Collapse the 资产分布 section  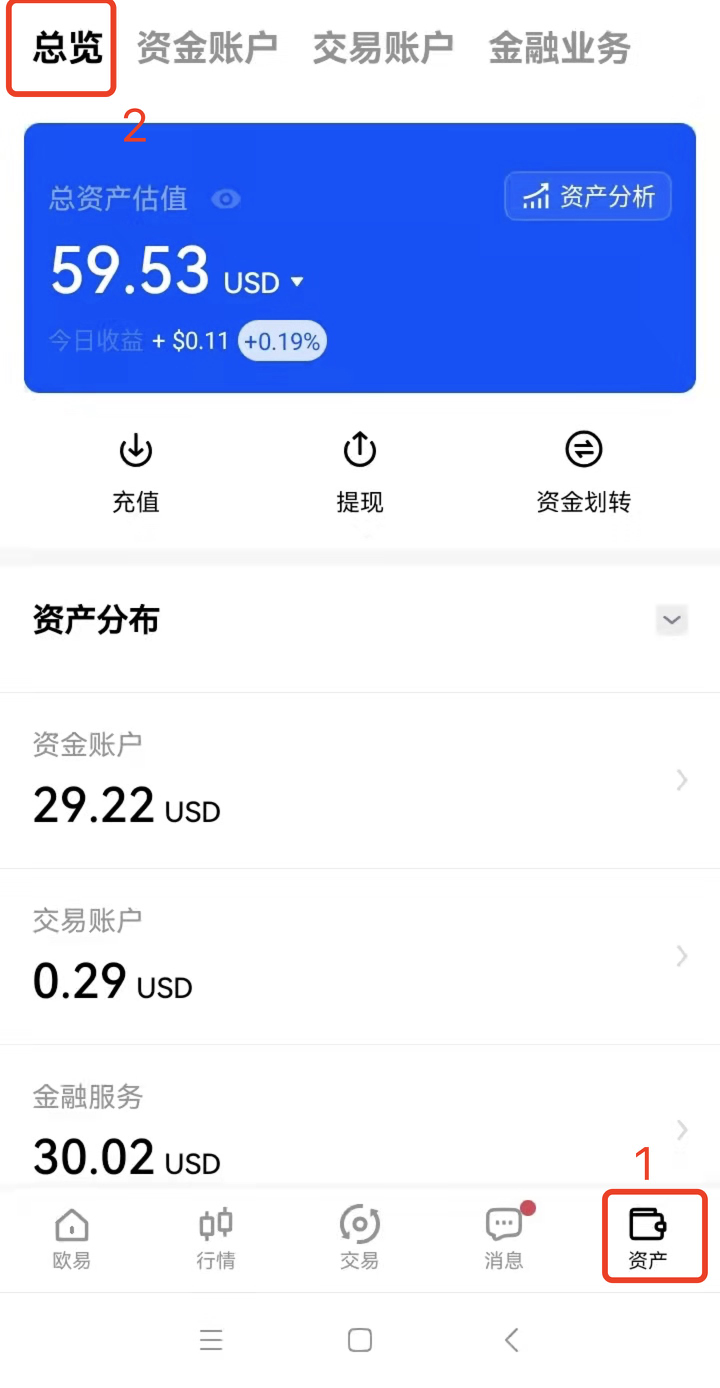coord(672,620)
